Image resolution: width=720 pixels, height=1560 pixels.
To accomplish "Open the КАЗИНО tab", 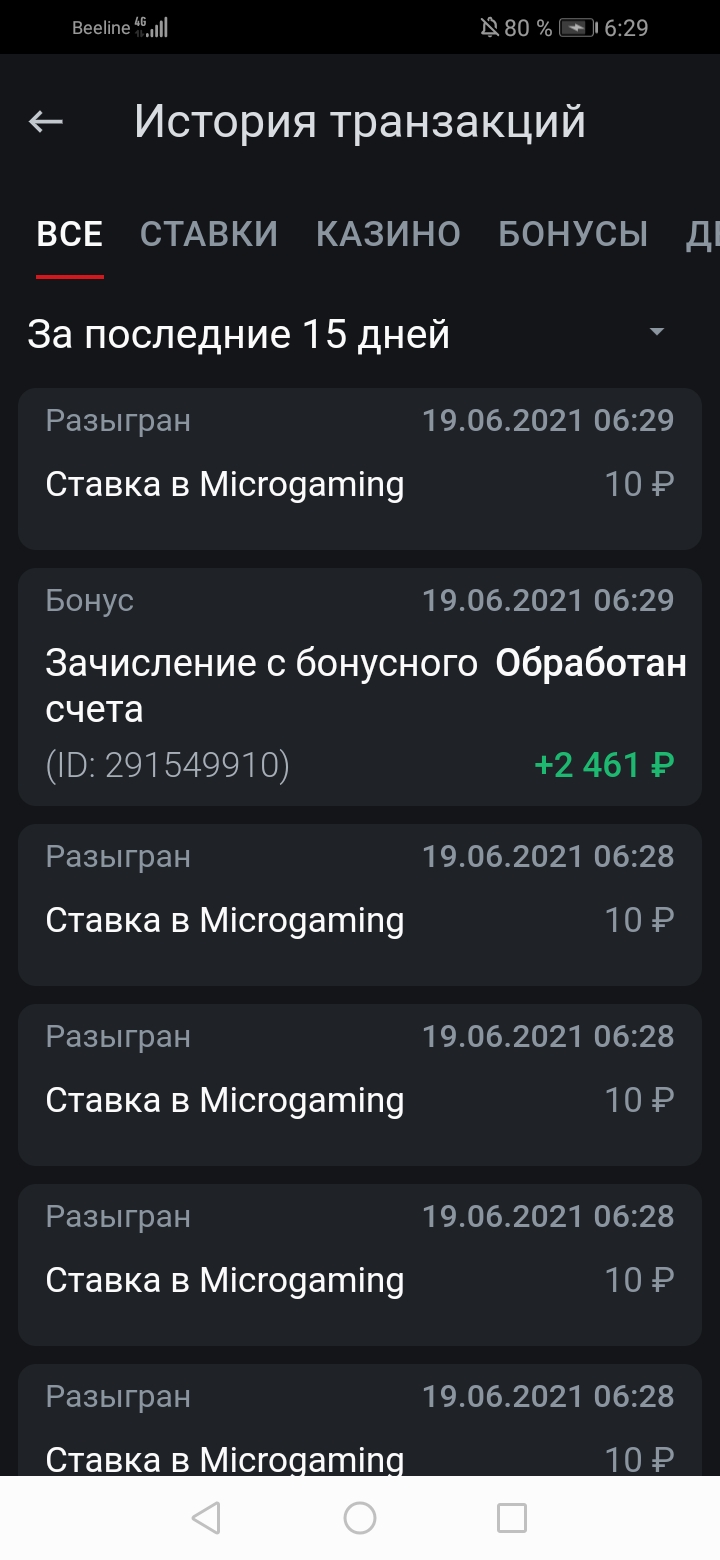I will 389,233.
